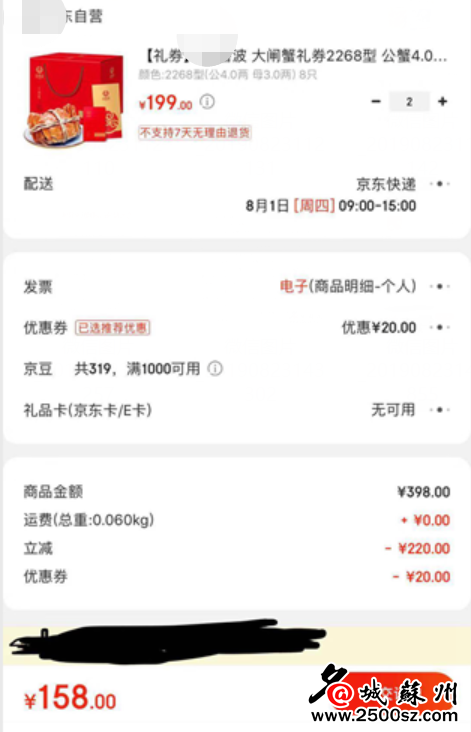Open price info icon beside ¥199.00
471x732 pixels.
click(207, 101)
